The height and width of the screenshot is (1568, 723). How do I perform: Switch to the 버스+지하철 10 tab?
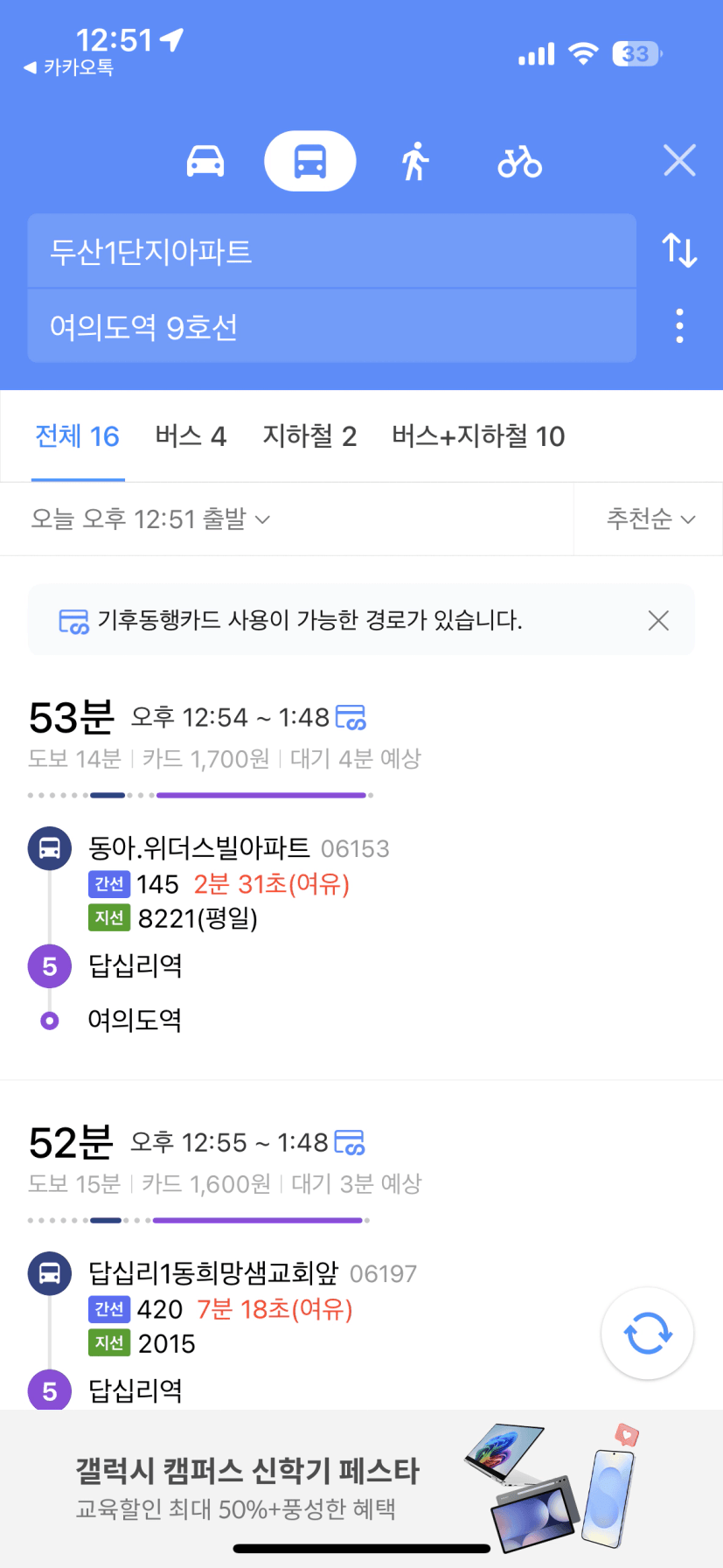(x=478, y=436)
